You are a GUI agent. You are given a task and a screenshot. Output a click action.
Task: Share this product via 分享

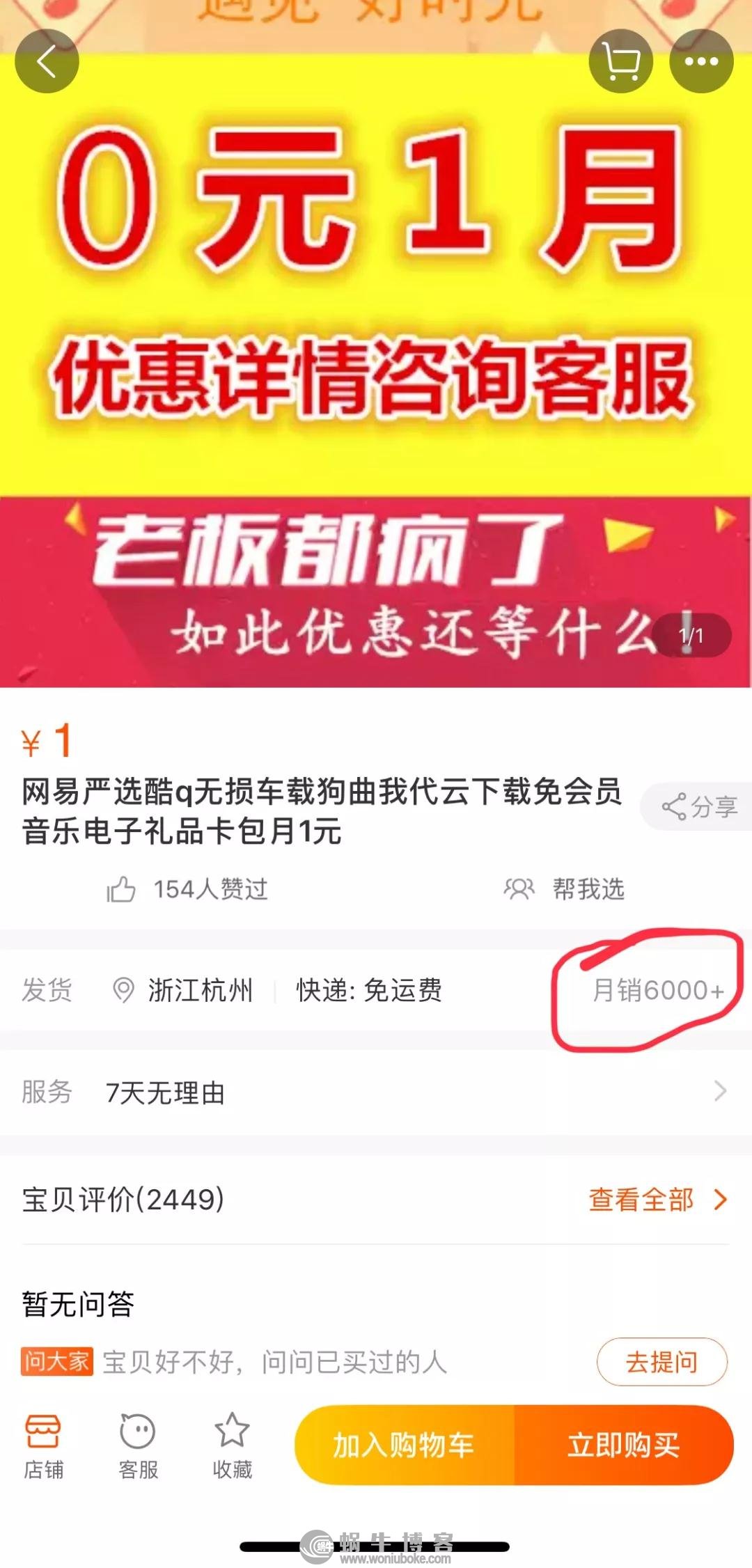(x=698, y=807)
